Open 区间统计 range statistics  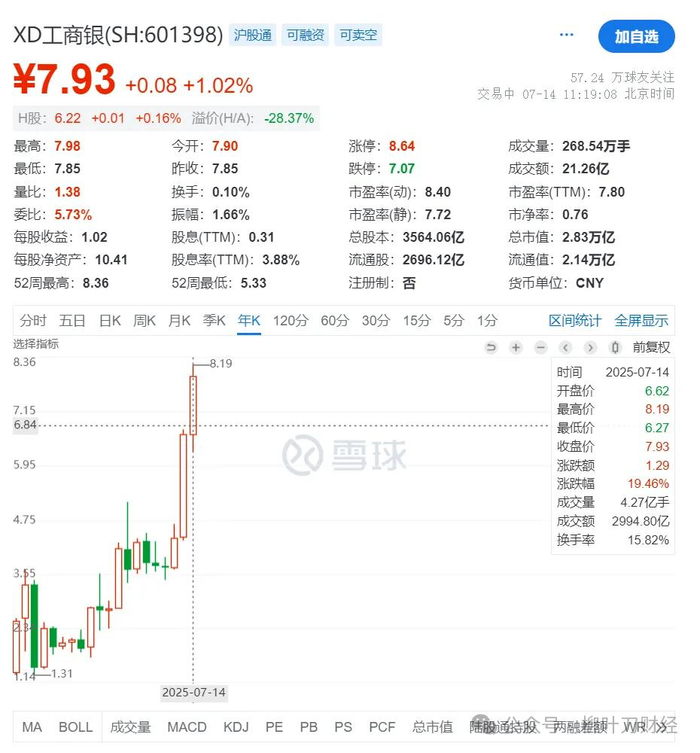click(575, 320)
